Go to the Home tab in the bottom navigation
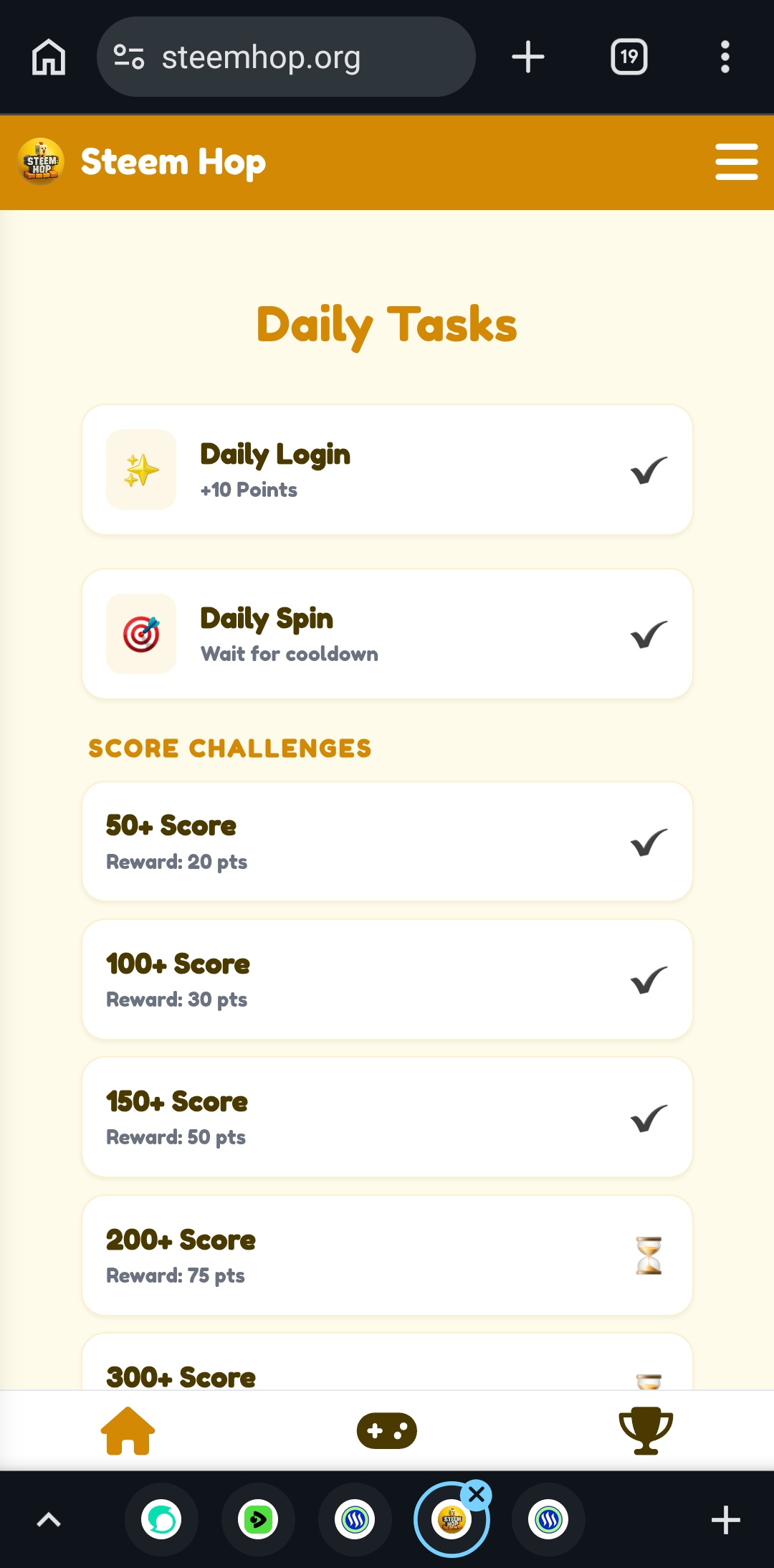The height and width of the screenshot is (1568, 774). tap(128, 1430)
